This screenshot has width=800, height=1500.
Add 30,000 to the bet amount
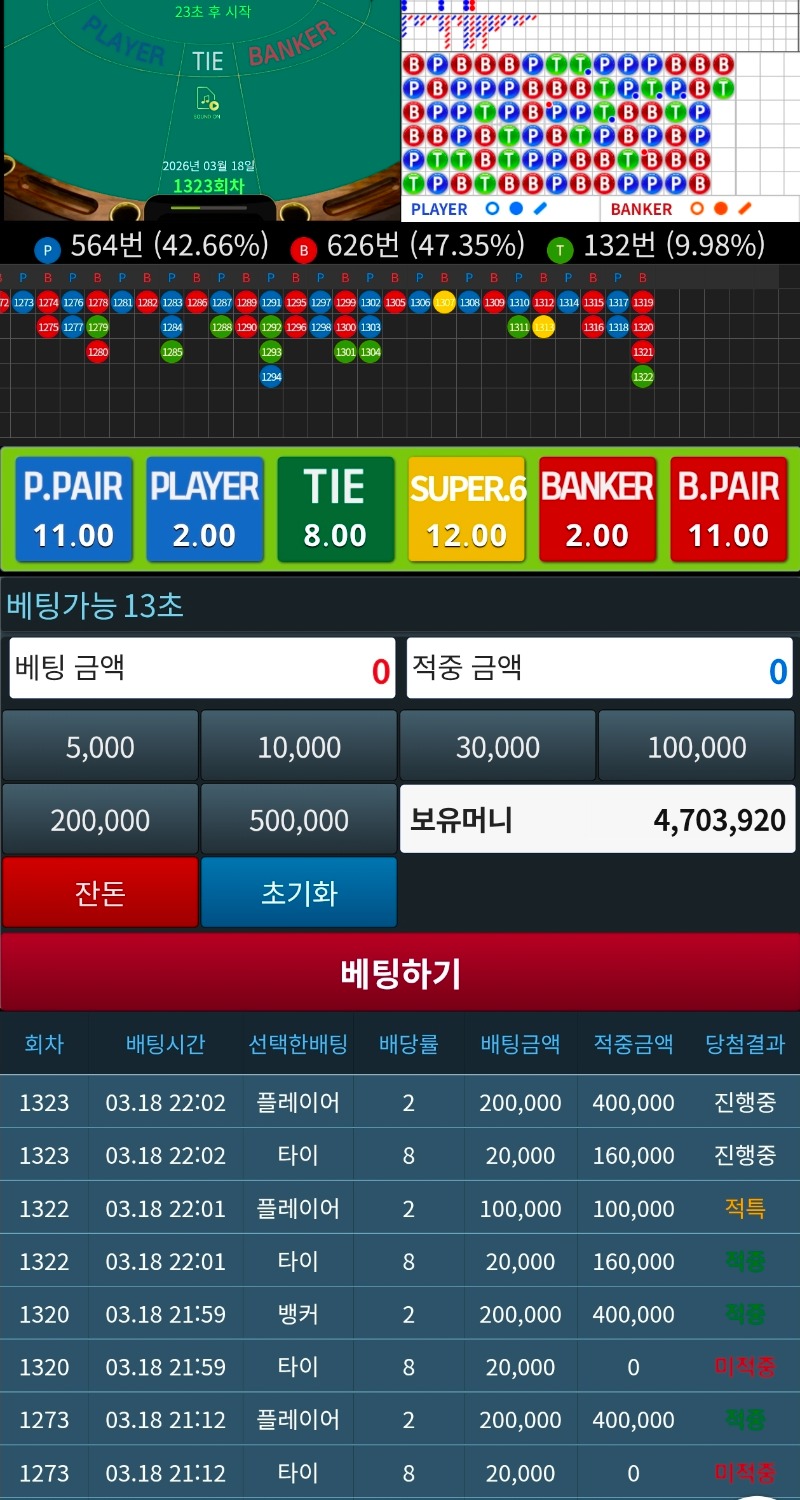coord(498,746)
